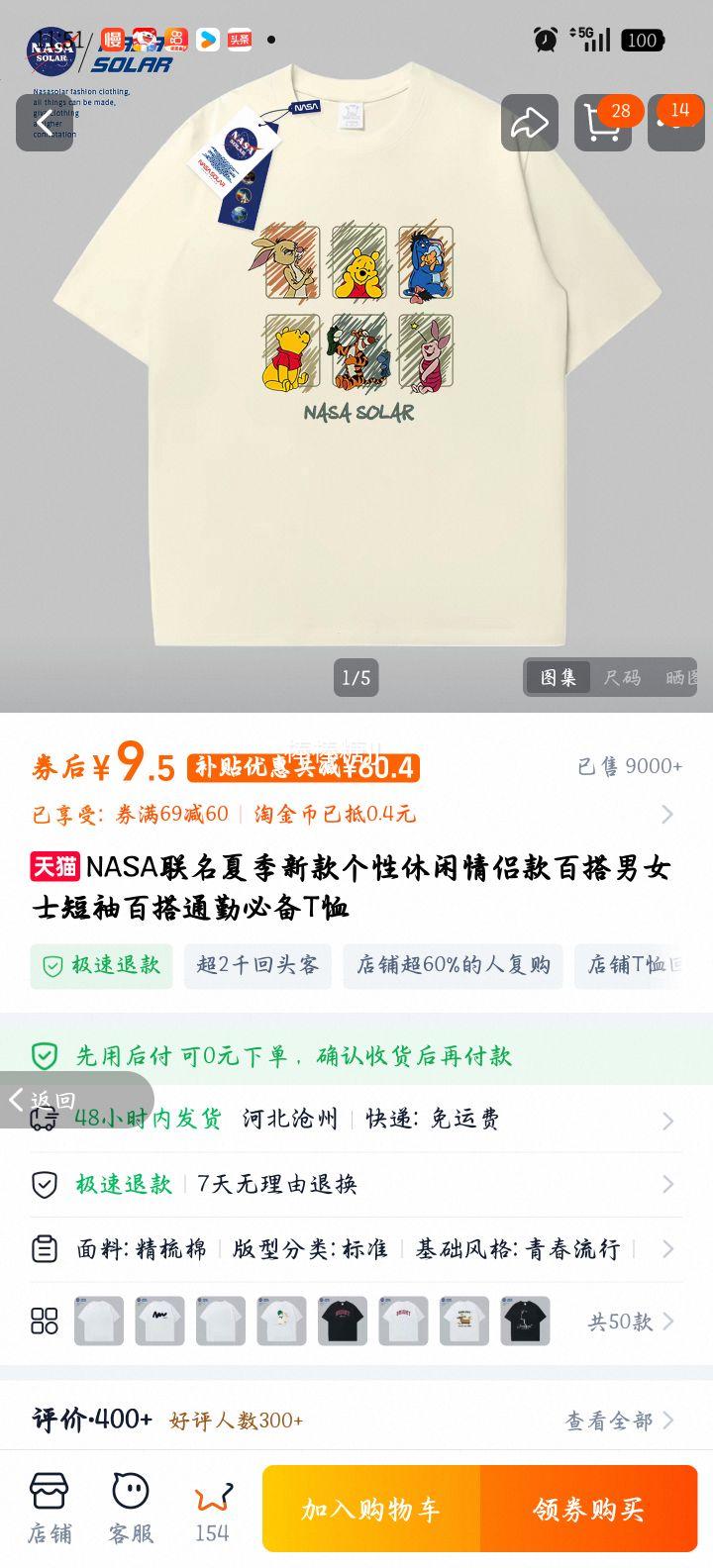Open the 7天无理由退换 return policy row
This screenshot has width=713, height=1568.
pyautogui.click(x=356, y=1185)
